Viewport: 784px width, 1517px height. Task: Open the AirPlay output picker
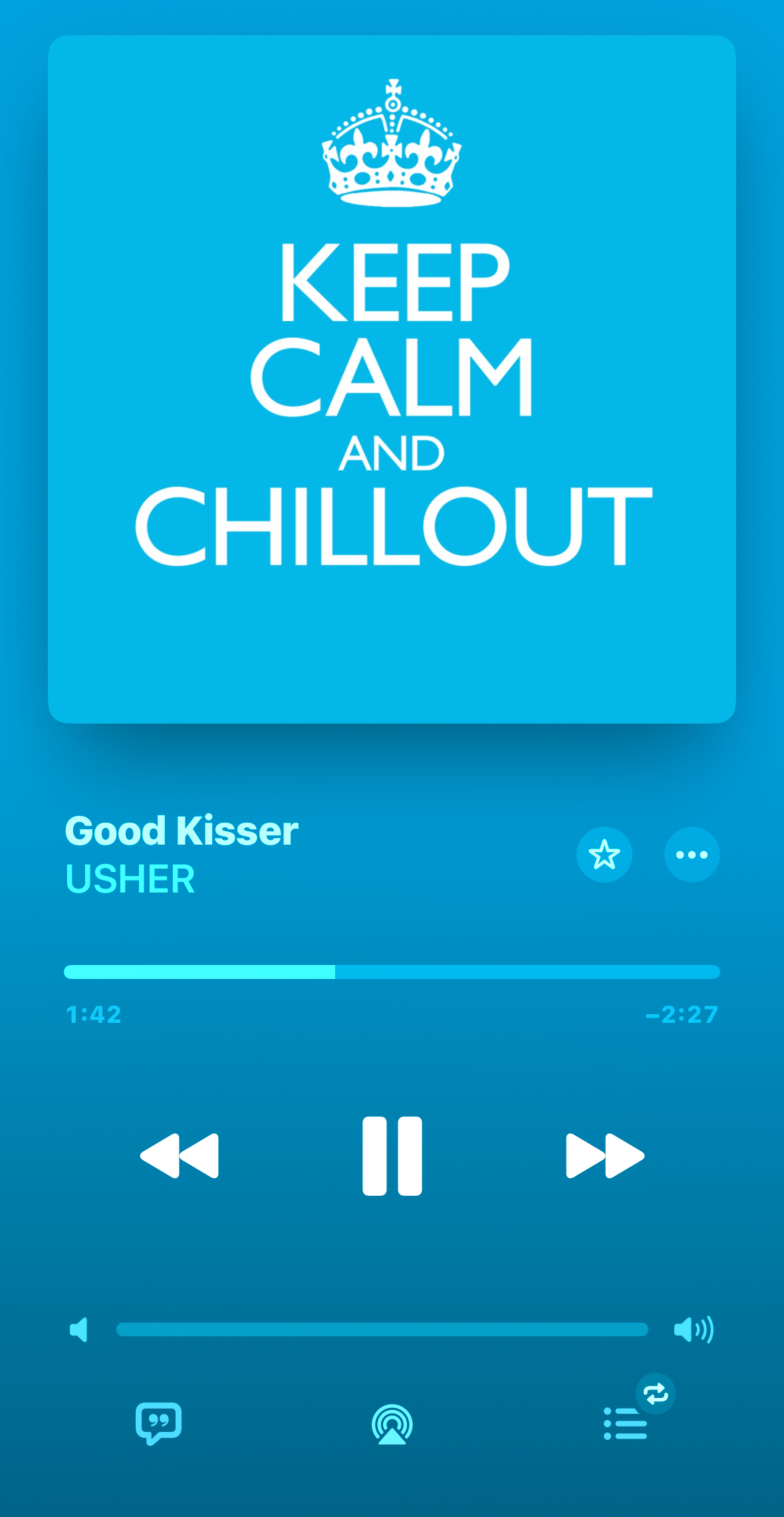coord(392,1424)
